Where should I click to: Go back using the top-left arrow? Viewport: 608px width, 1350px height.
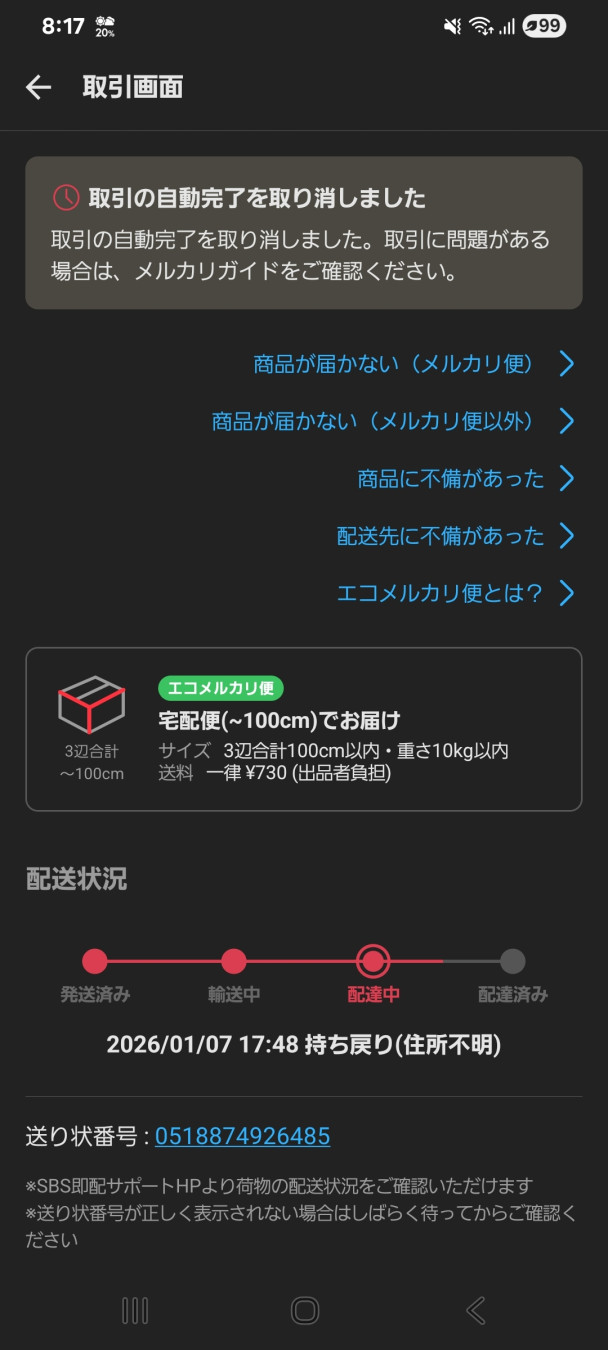[x=38, y=87]
